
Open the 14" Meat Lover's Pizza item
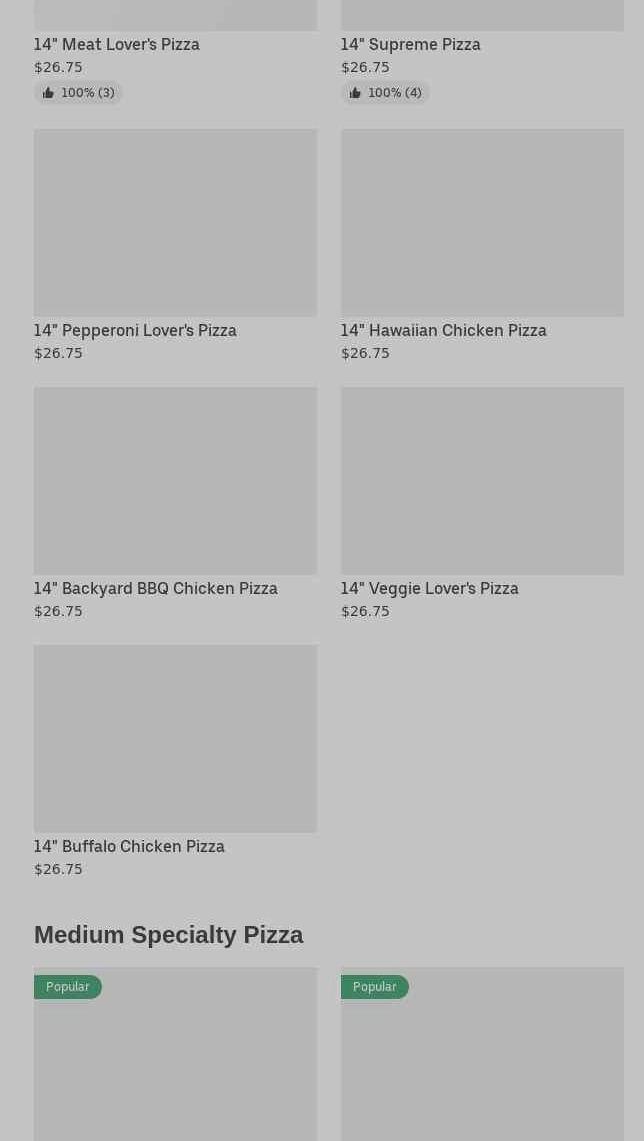click(x=175, y=52)
